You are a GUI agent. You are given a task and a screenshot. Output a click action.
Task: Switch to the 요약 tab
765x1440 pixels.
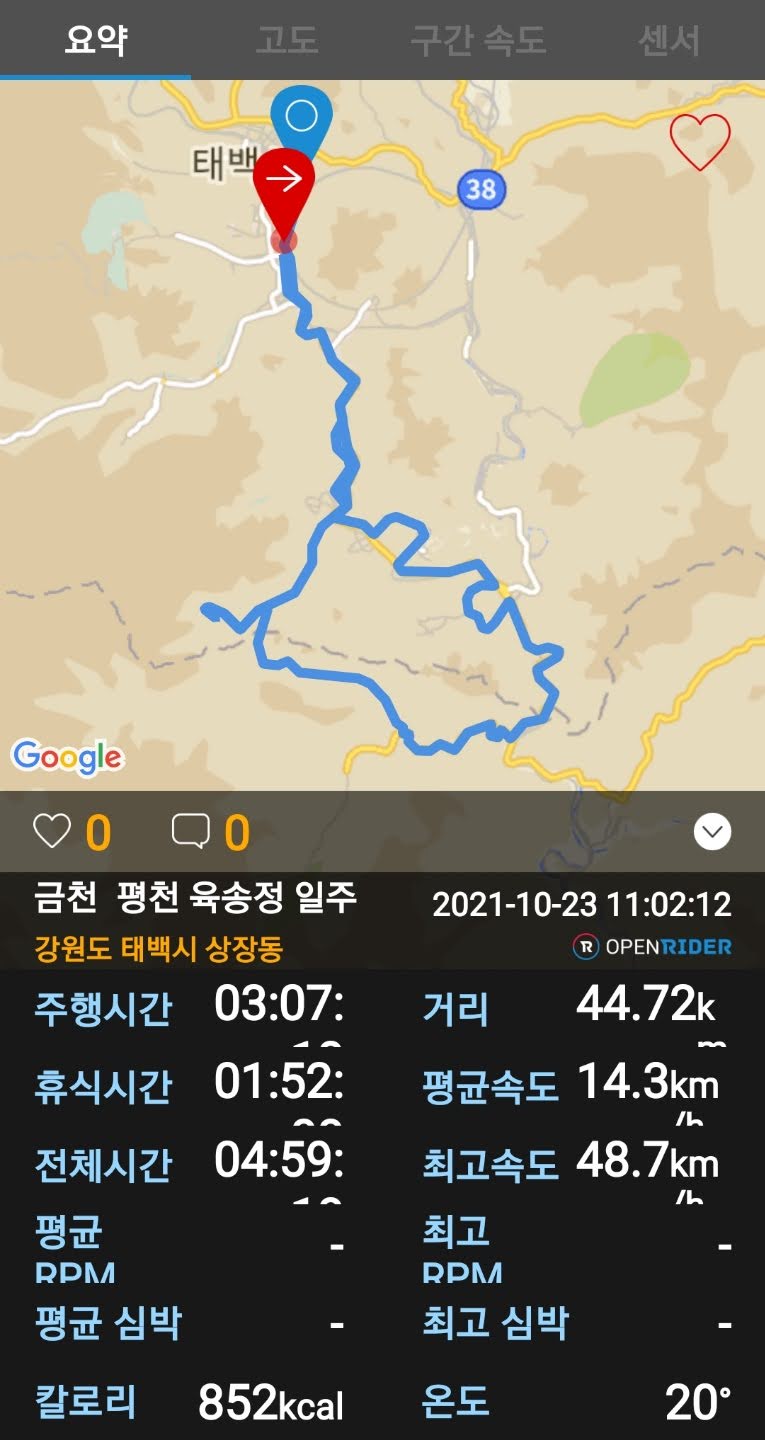95,40
